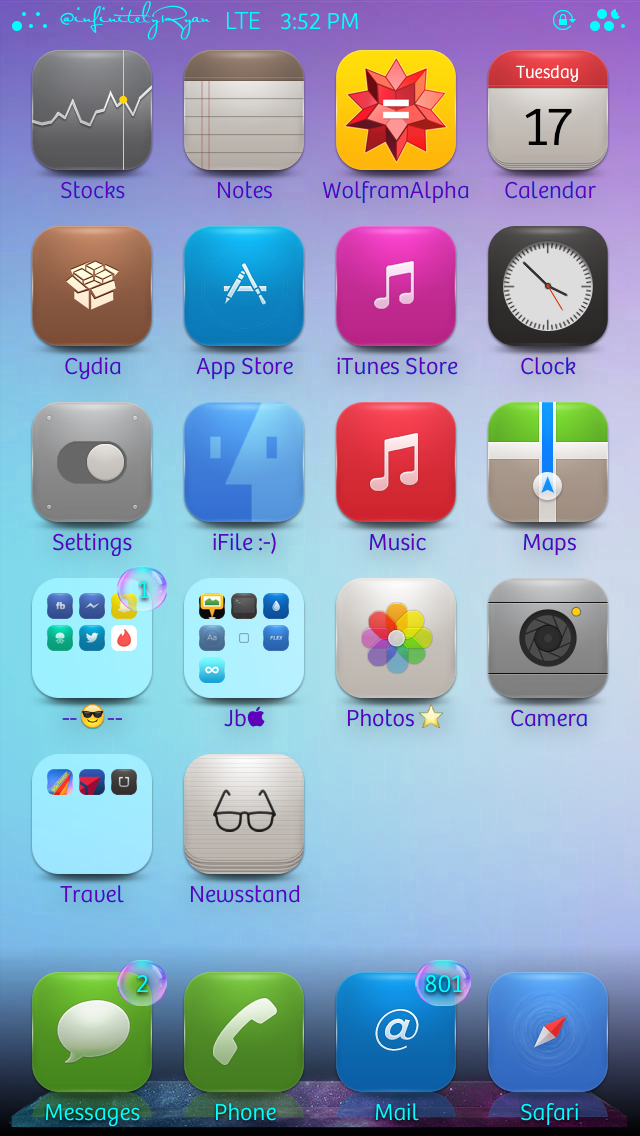
Task: Open Mail with 801 unread
Action: point(396,1032)
